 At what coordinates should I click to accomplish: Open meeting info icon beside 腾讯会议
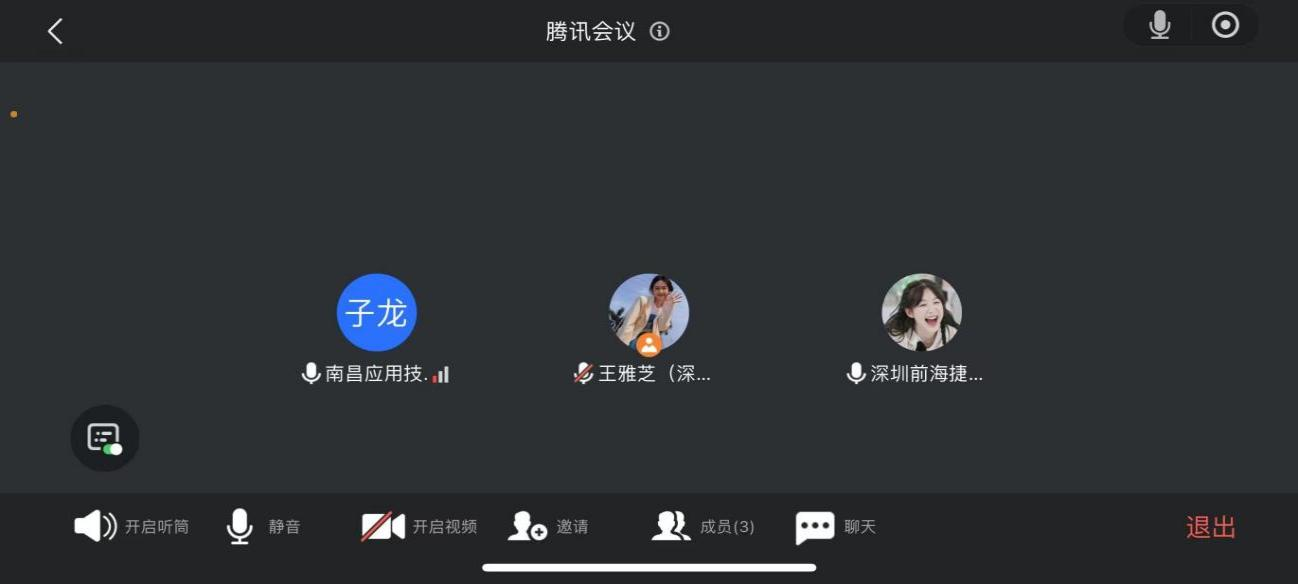tap(659, 31)
